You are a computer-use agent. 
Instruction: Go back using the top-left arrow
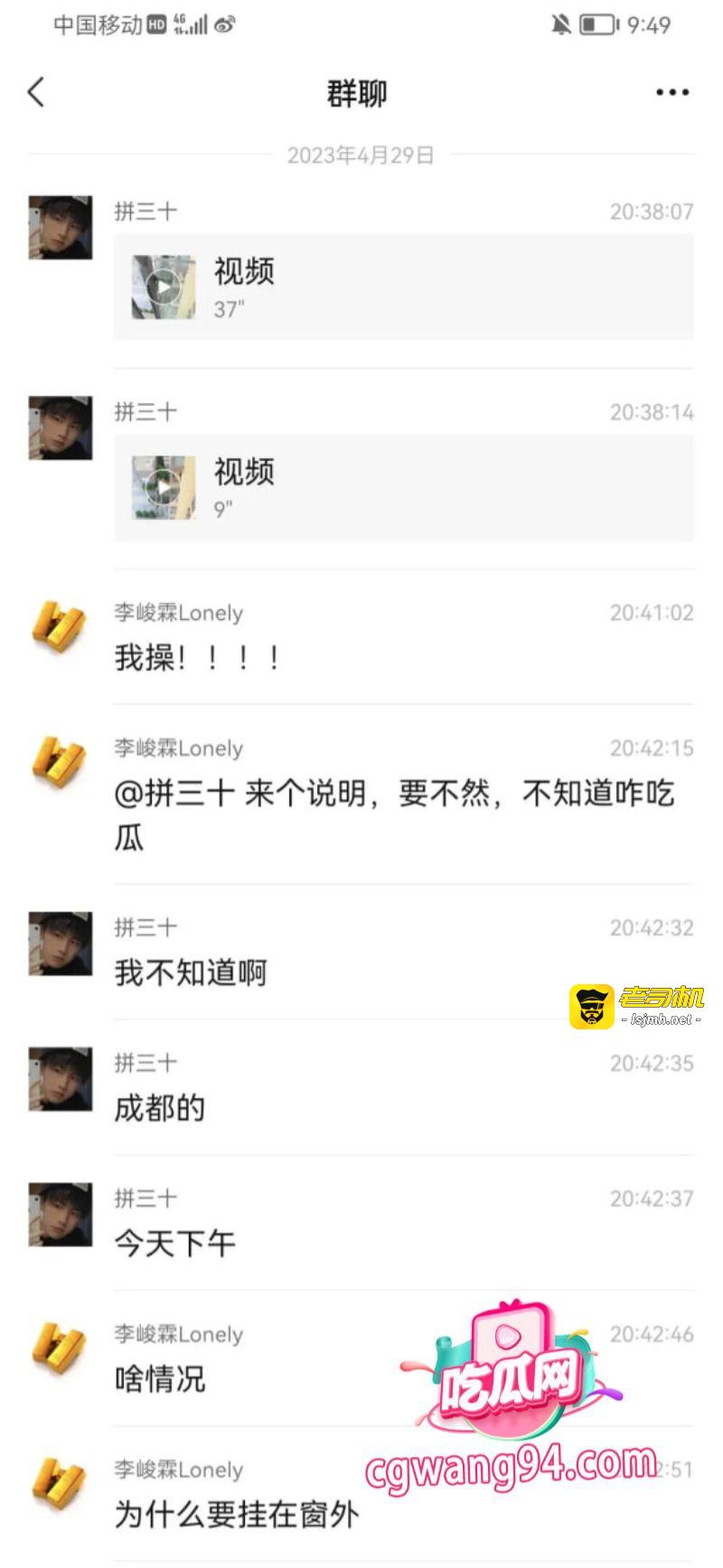click(36, 92)
